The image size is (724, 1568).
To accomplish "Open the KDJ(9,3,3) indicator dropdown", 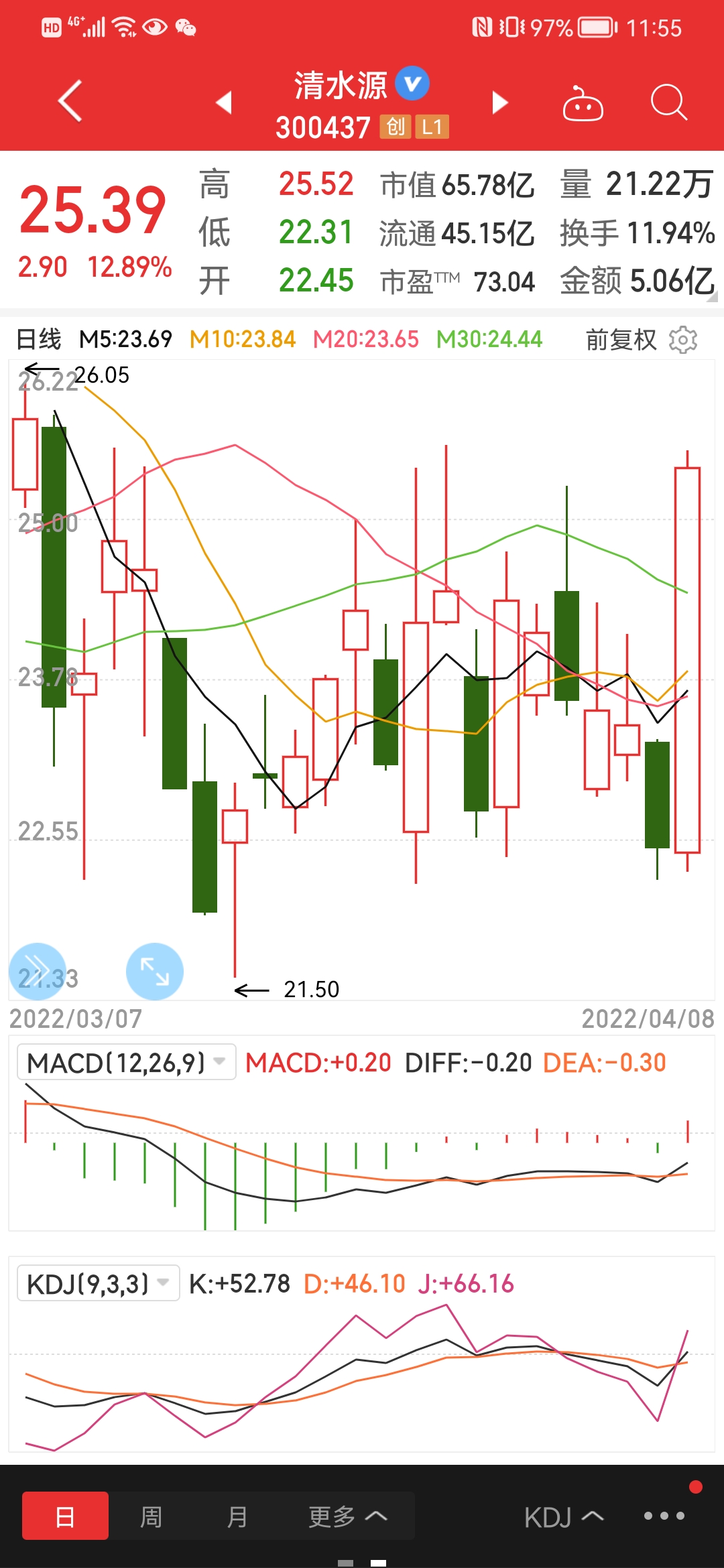I will [x=99, y=1283].
